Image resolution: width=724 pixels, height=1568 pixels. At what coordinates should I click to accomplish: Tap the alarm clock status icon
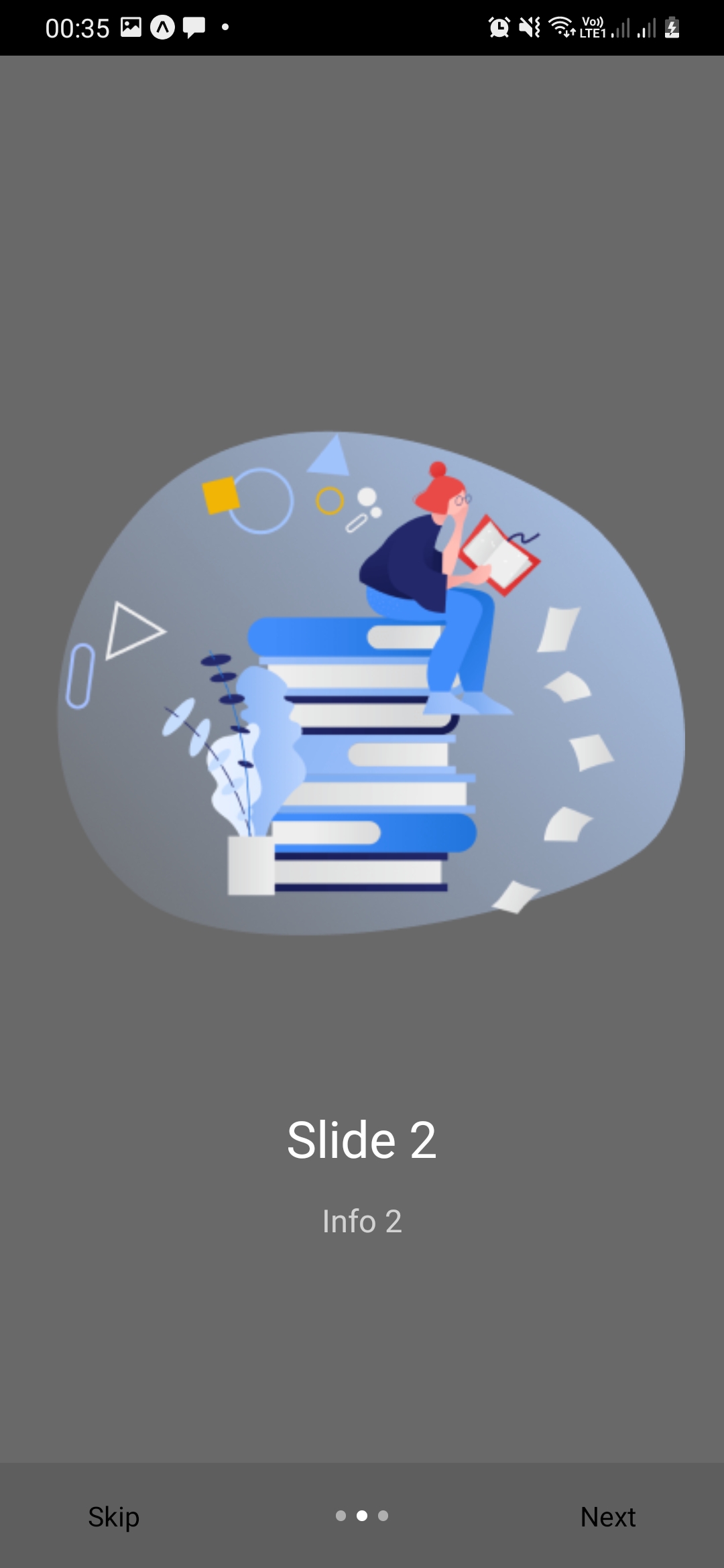tap(497, 25)
